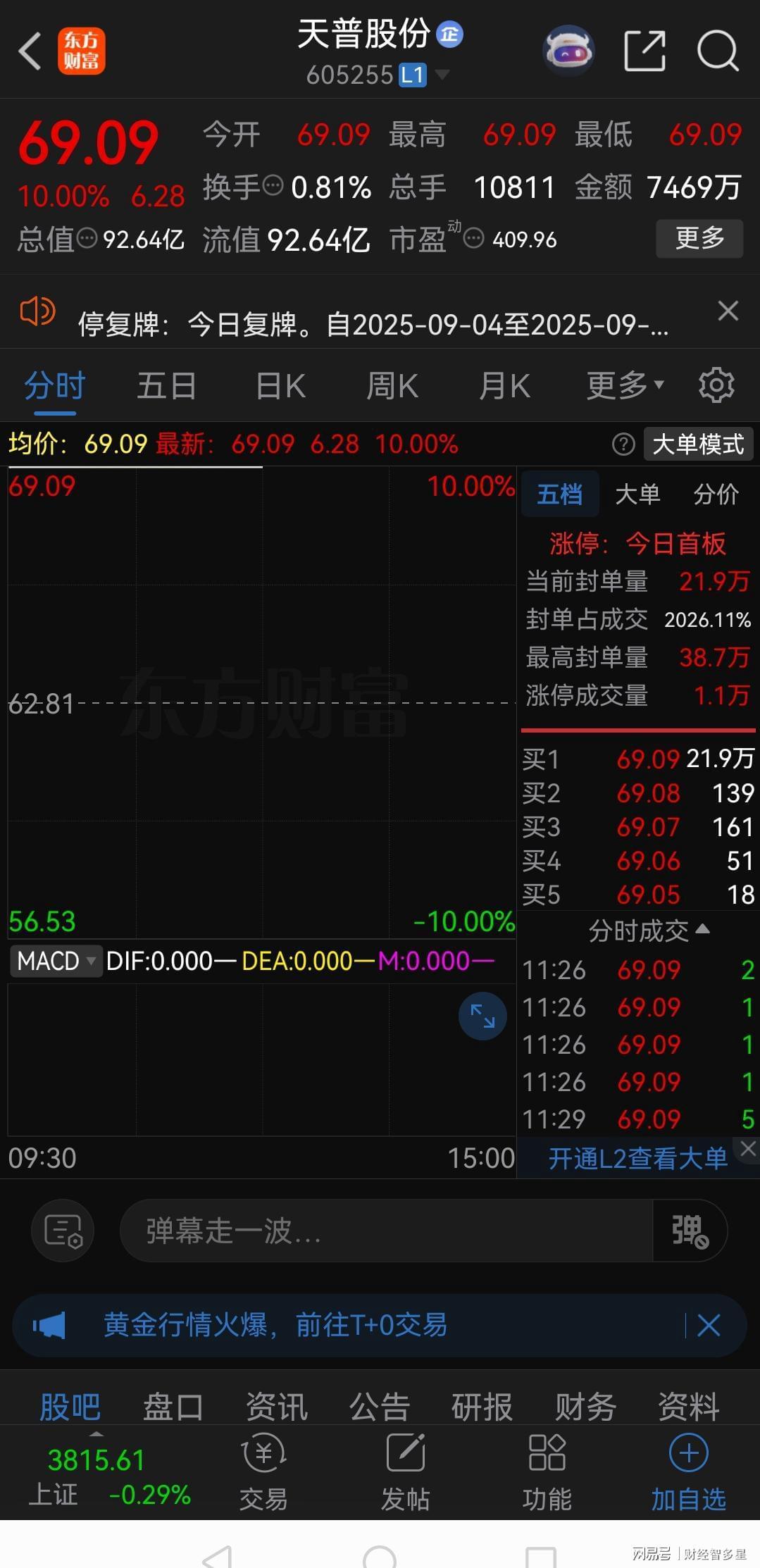Viewport: 760px width, 1568px height.
Task: Open chart settings gear
Action: [716, 385]
